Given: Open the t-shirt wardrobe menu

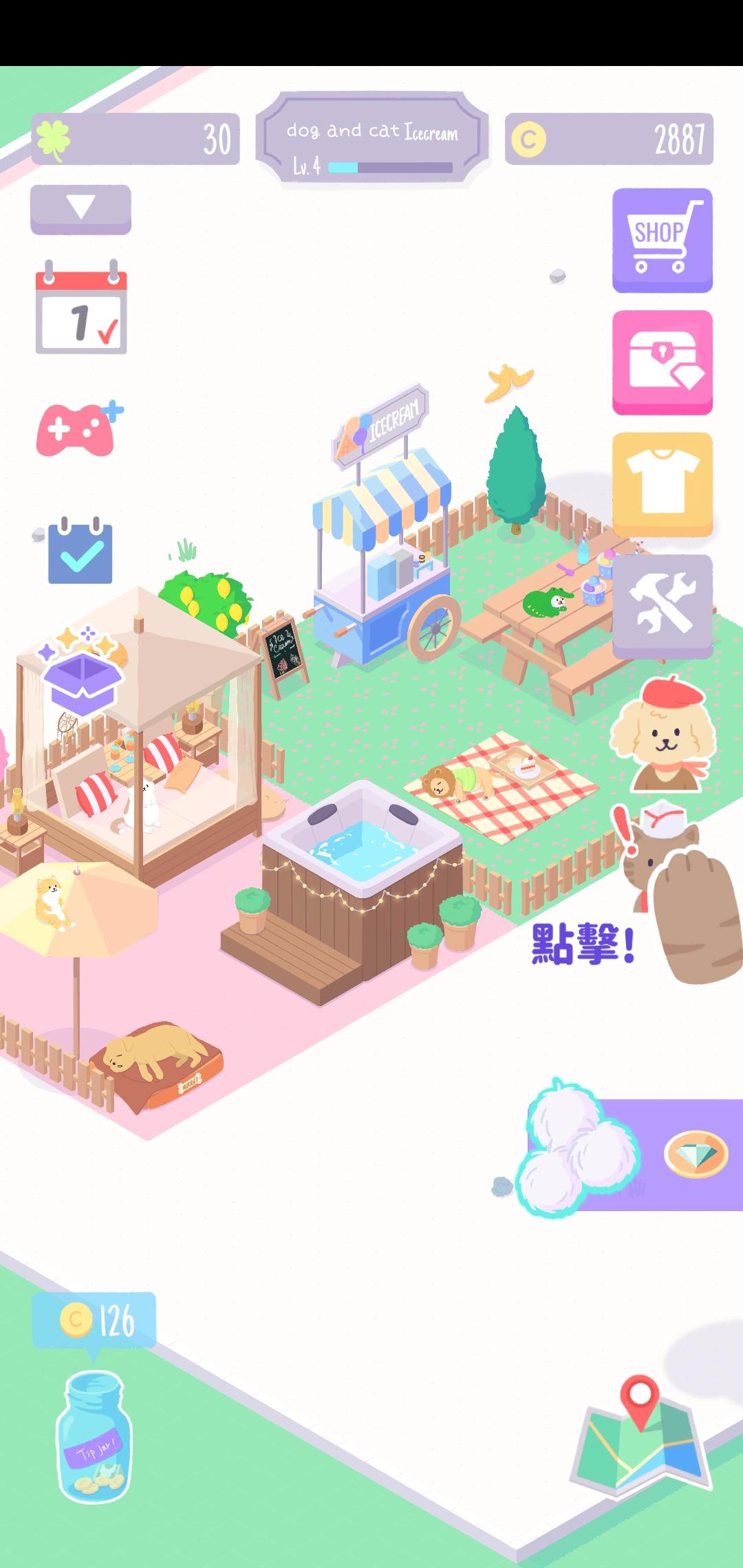Looking at the screenshot, I should point(660,481).
